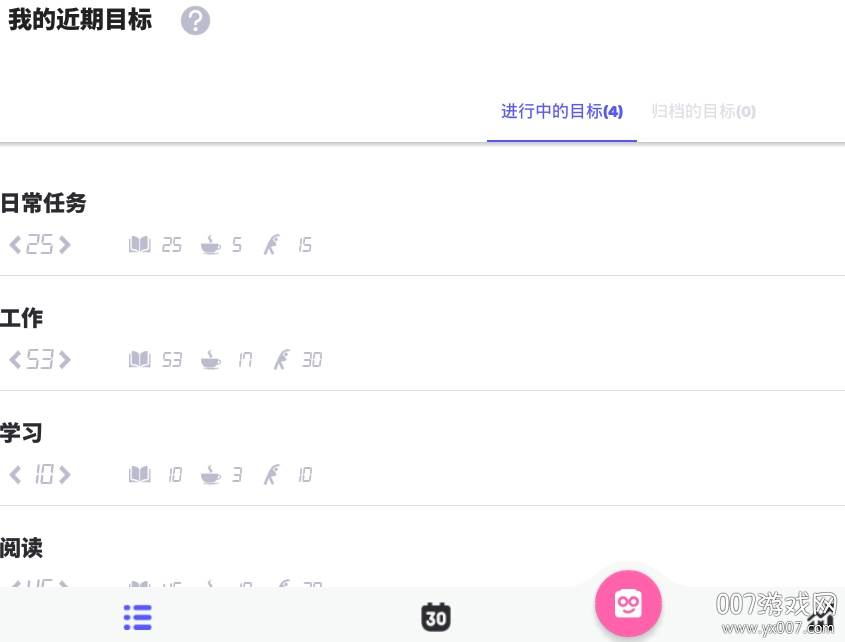
Task: Decrease the 学习 value with left arrow
Action: click(x=15, y=475)
